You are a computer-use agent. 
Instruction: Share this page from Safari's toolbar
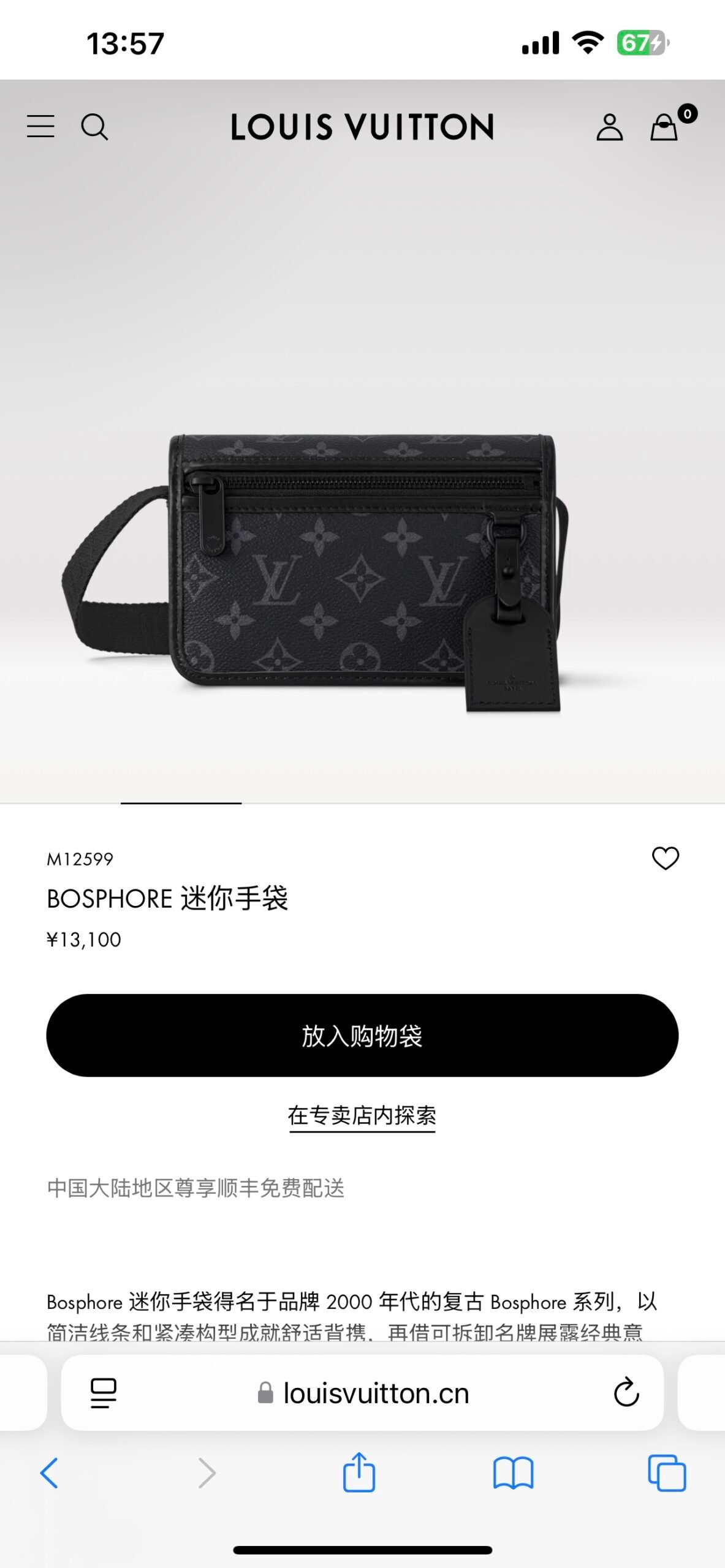pos(359,1472)
